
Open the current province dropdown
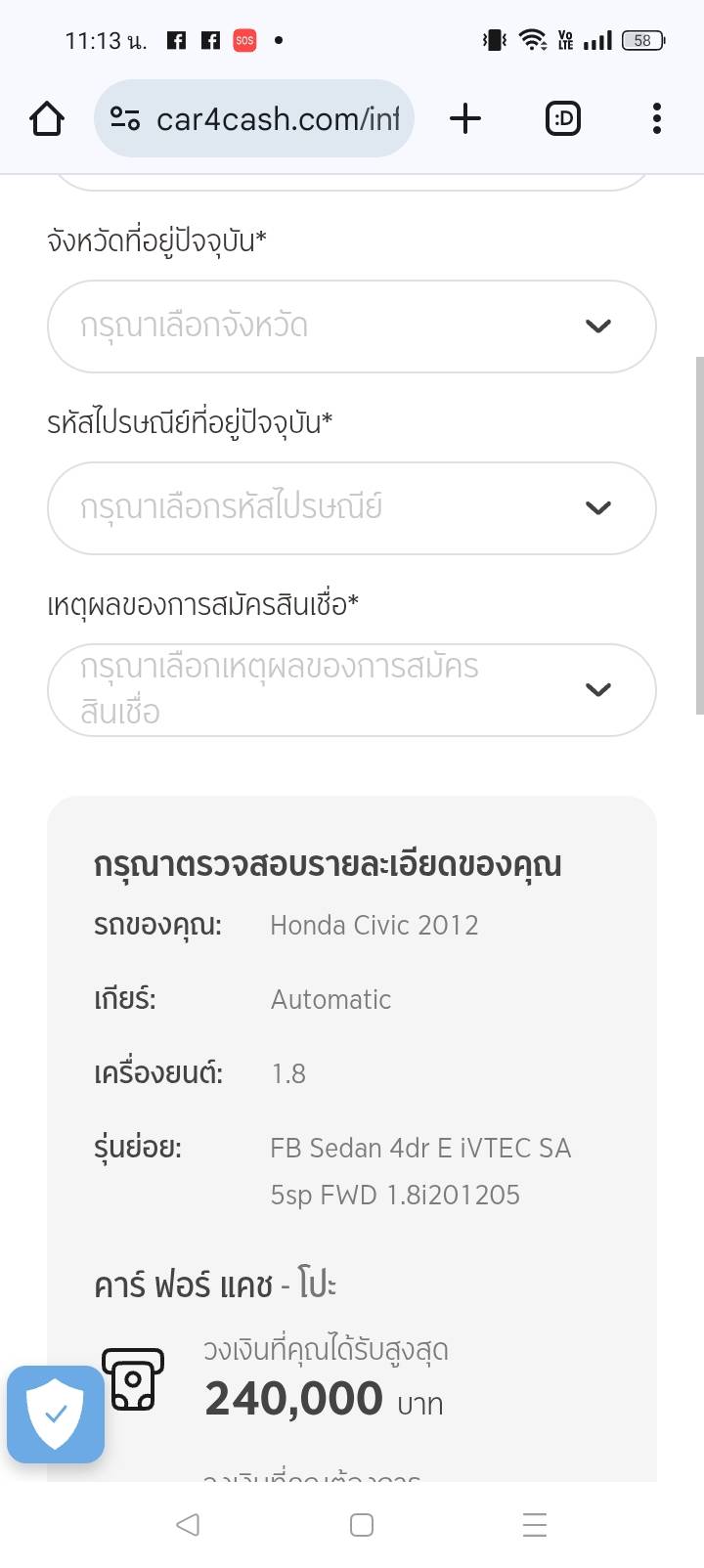[x=351, y=326]
